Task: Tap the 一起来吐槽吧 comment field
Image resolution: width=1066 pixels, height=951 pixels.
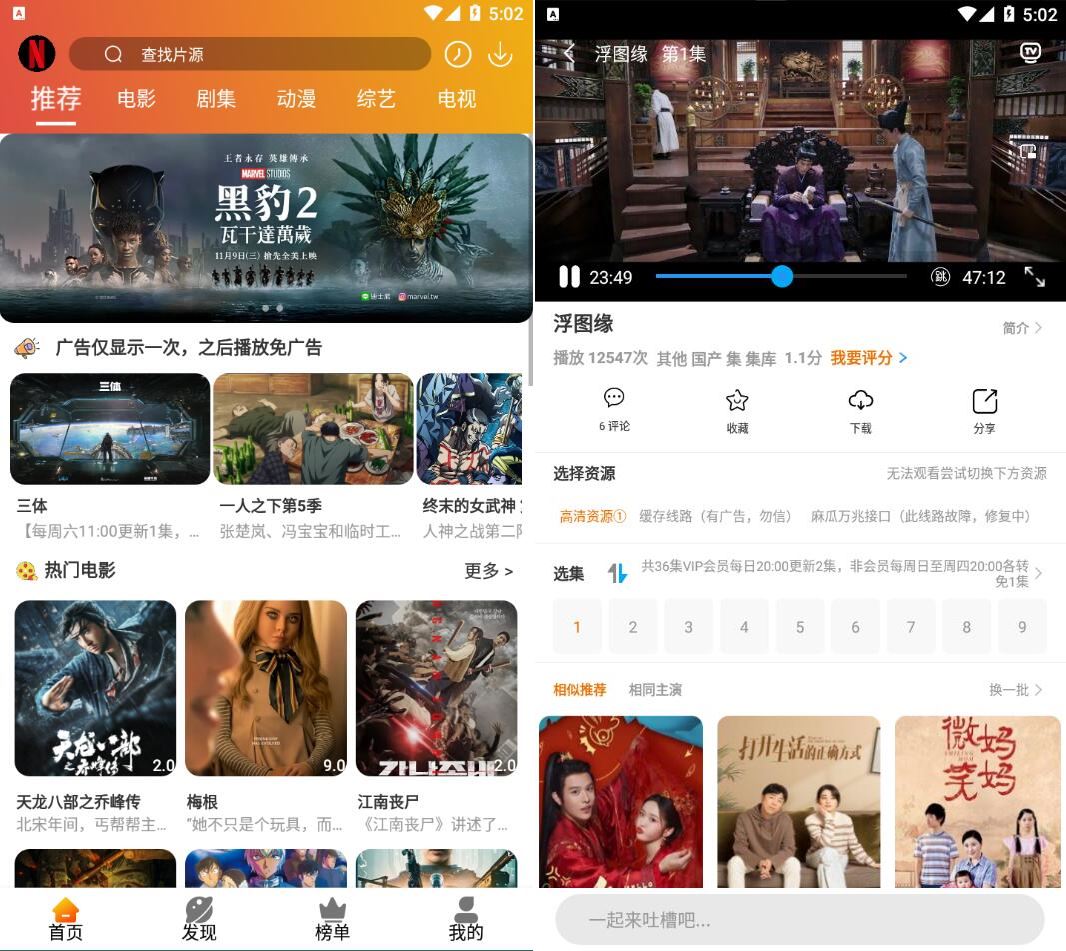Action: 800,920
